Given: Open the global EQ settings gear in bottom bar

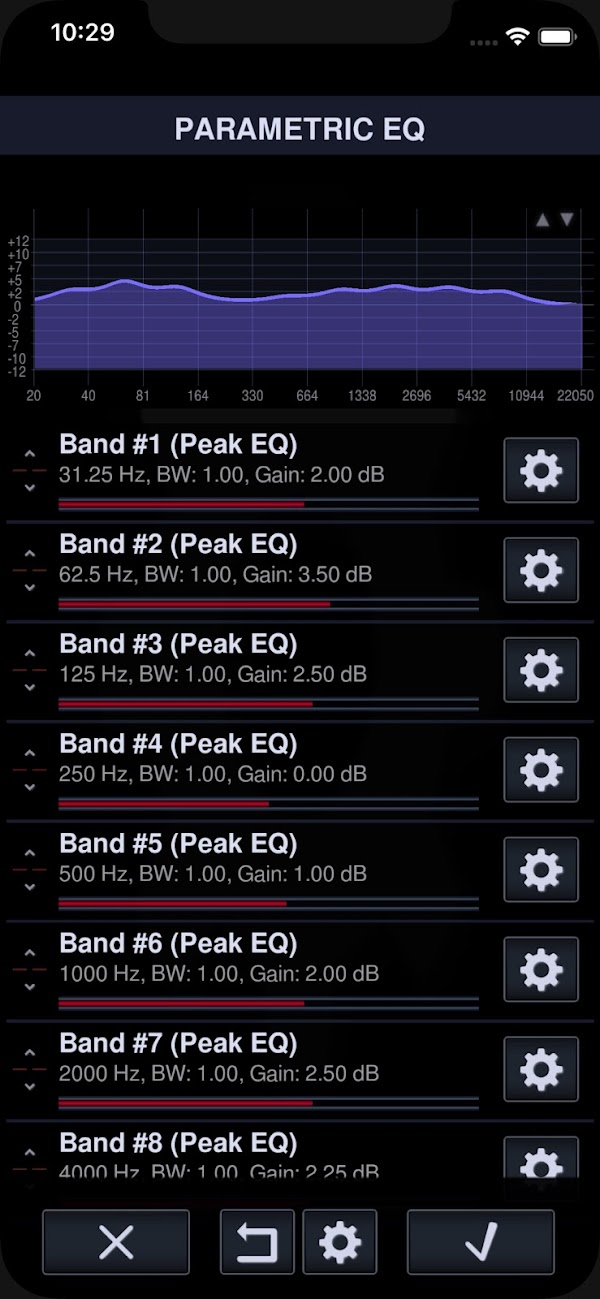Looking at the screenshot, I should 340,1243.
